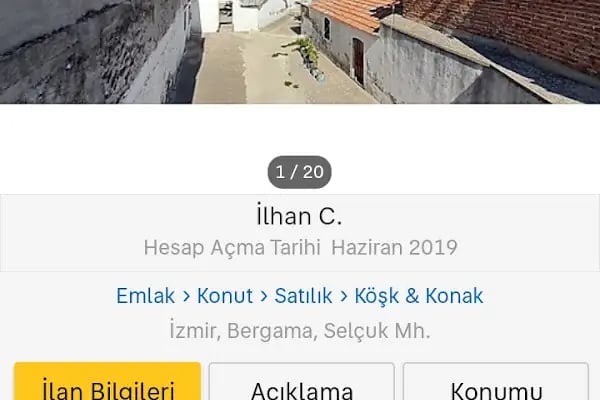The width and height of the screenshot is (600, 400).
Task: Open the listing photo of the street
Action: pyautogui.click(x=300, y=50)
